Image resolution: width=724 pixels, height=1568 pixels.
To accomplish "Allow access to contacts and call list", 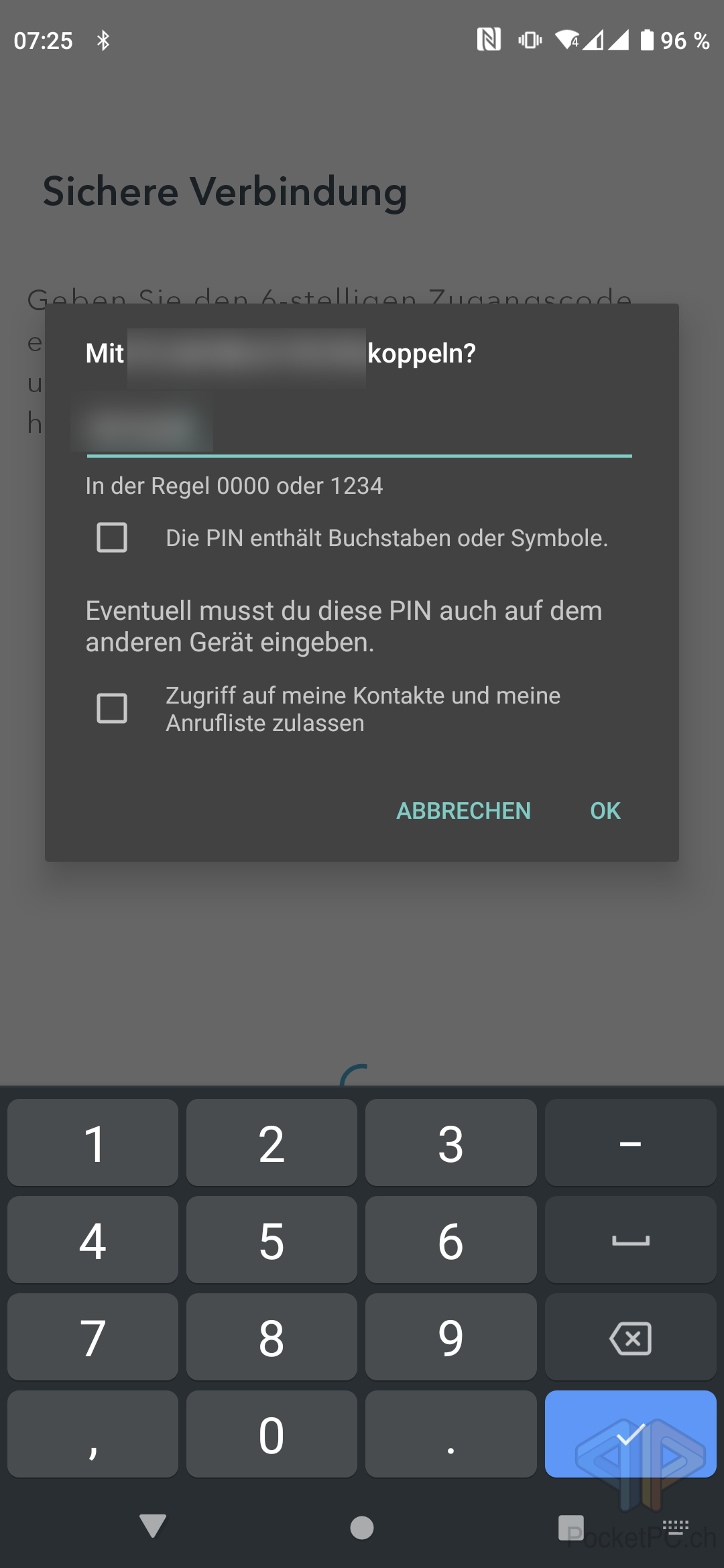I will click(112, 708).
